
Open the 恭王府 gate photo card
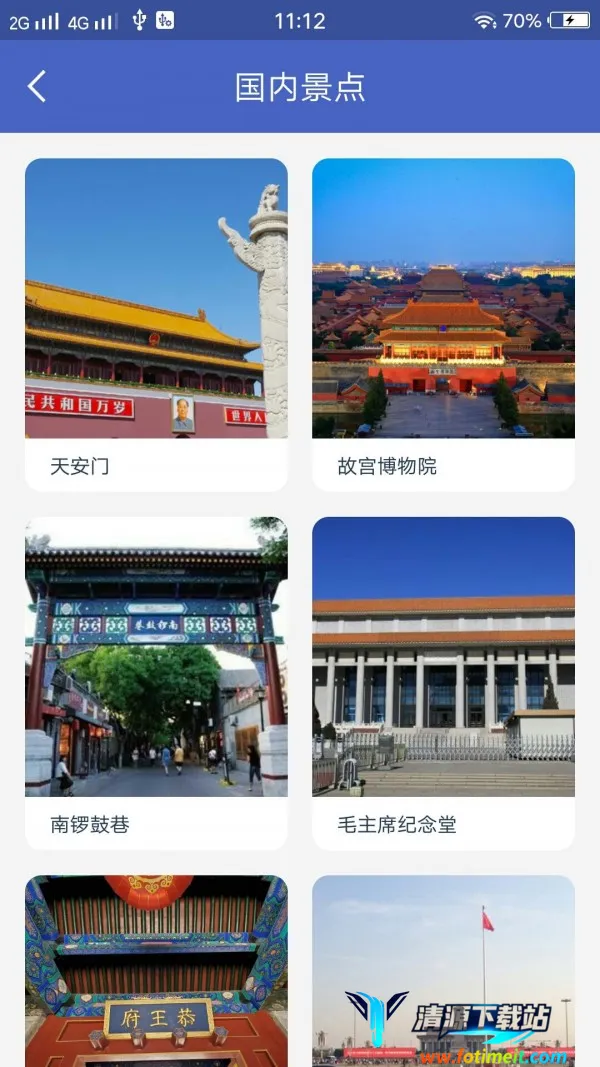coord(156,970)
